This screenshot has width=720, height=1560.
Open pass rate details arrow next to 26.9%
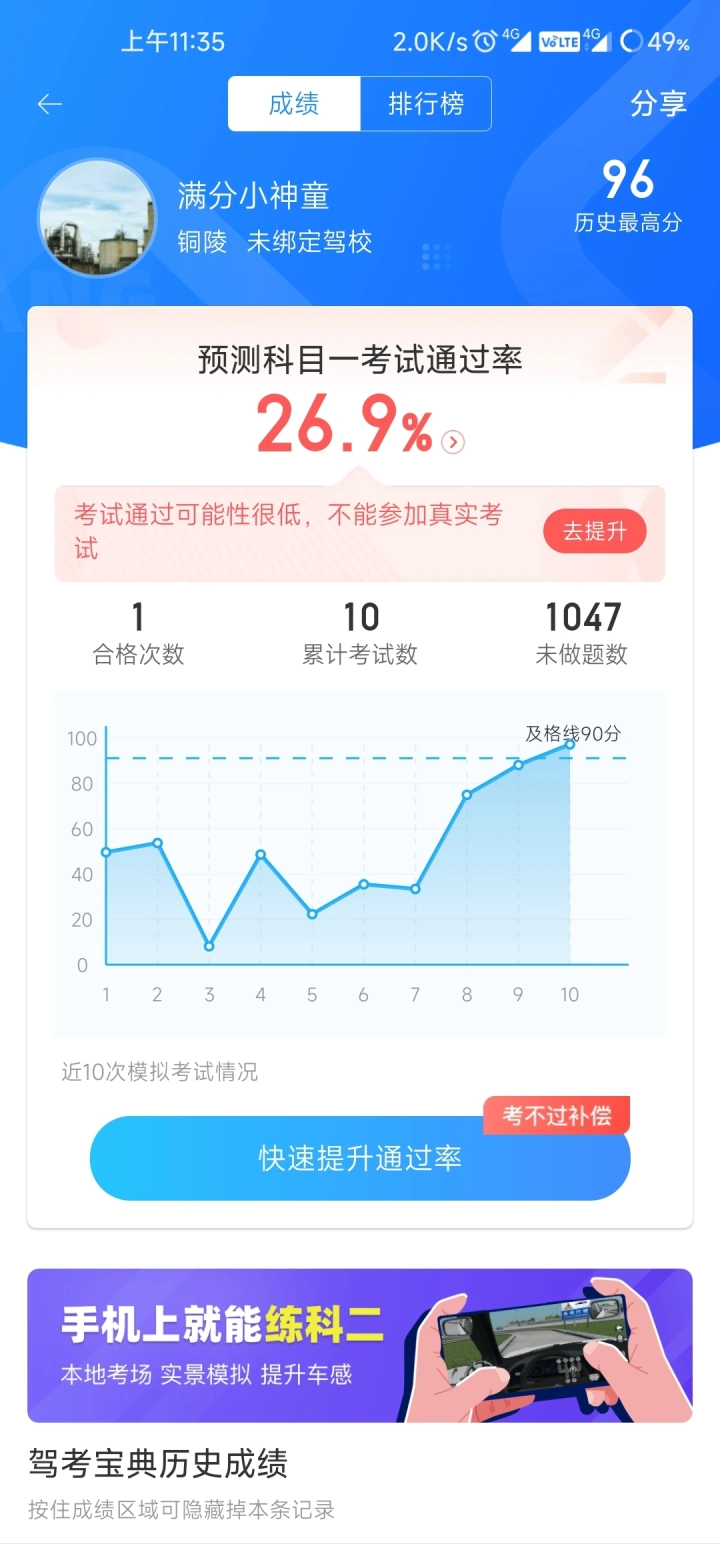(453, 441)
